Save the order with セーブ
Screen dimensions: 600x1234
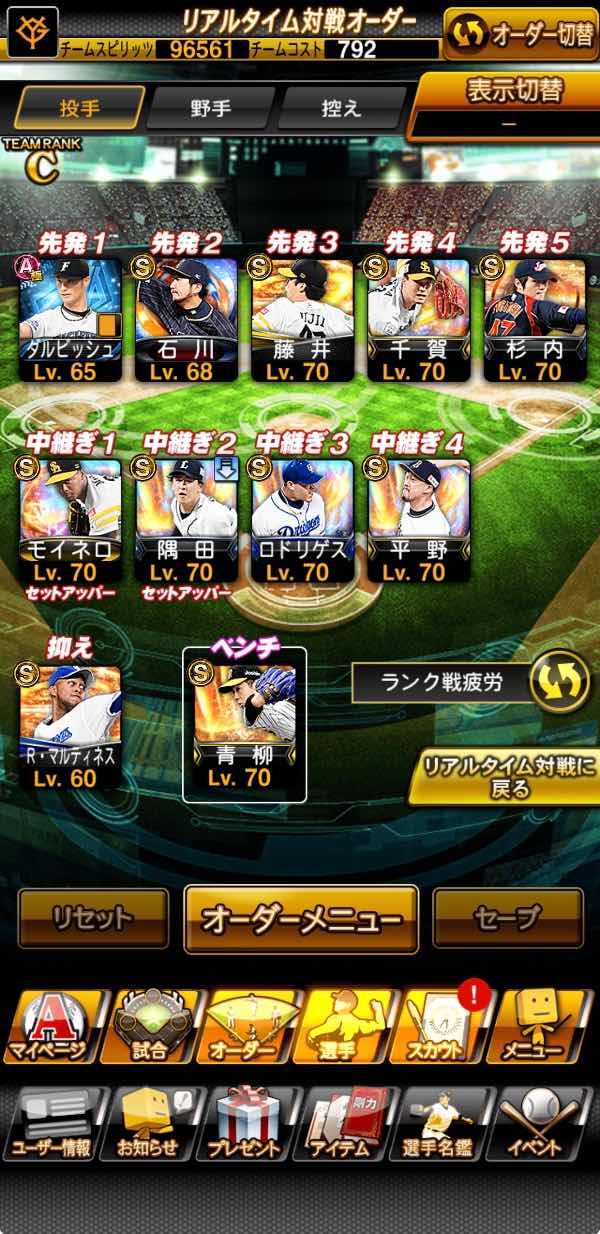(508, 918)
